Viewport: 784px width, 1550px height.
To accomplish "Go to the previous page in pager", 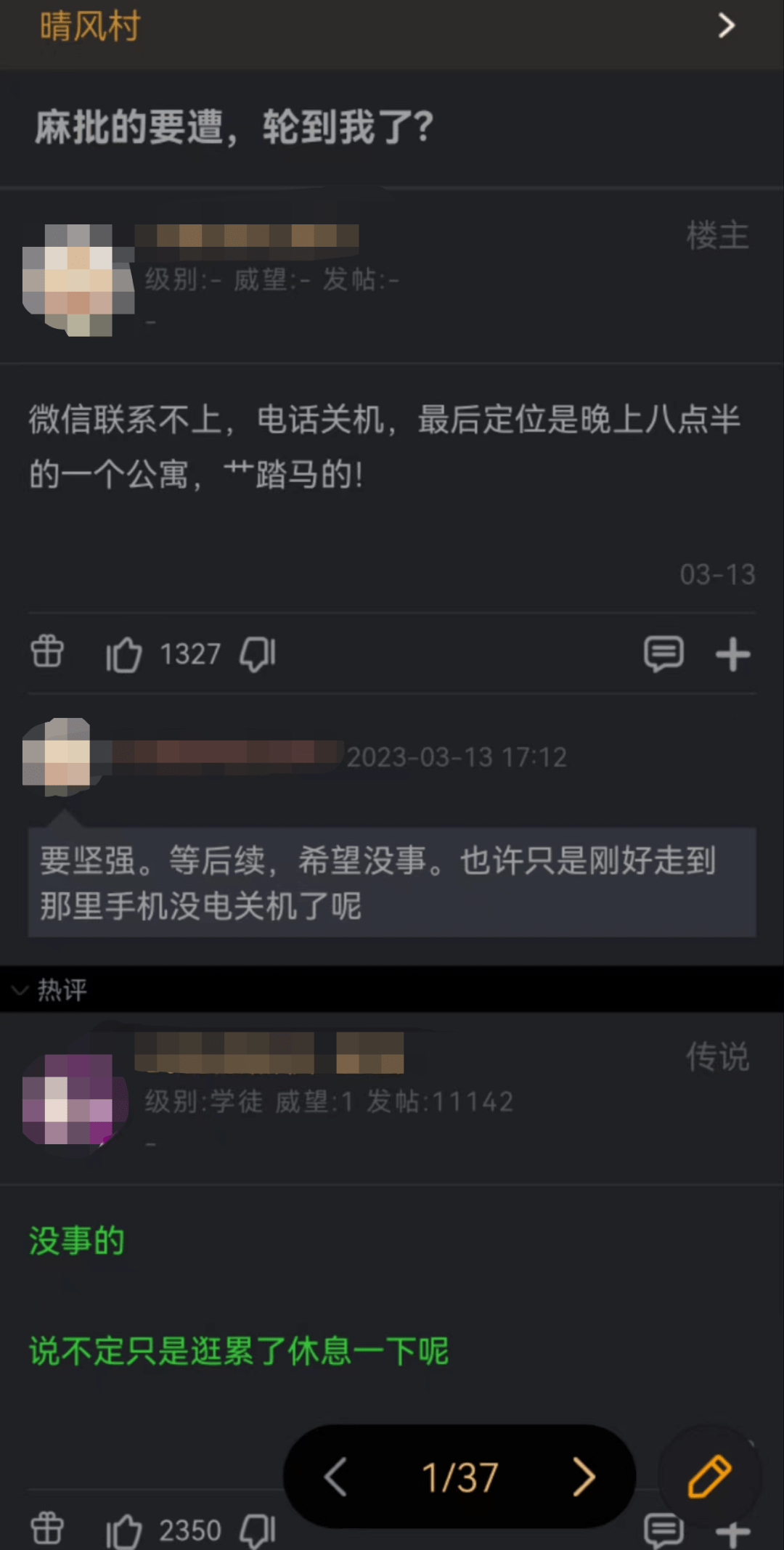I will pyautogui.click(x=335, y=1477).
